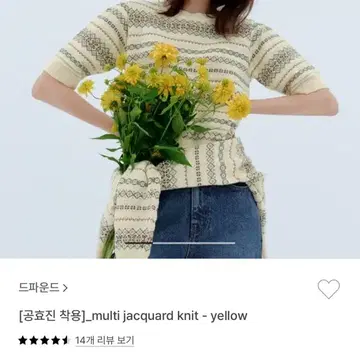View the 14 reviews link

point(105,340)
